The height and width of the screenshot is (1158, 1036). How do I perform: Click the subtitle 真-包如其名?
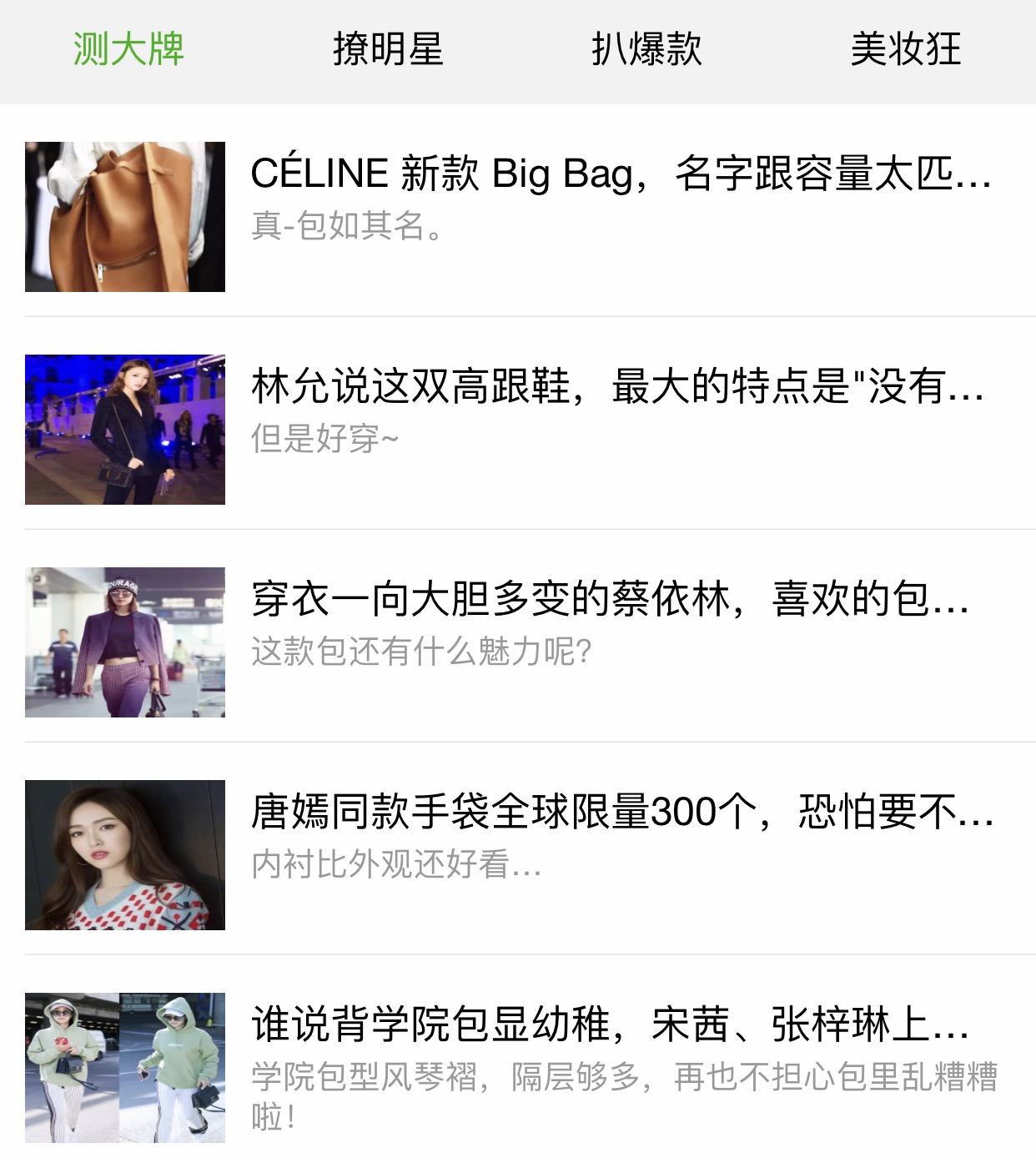[347, 228]
